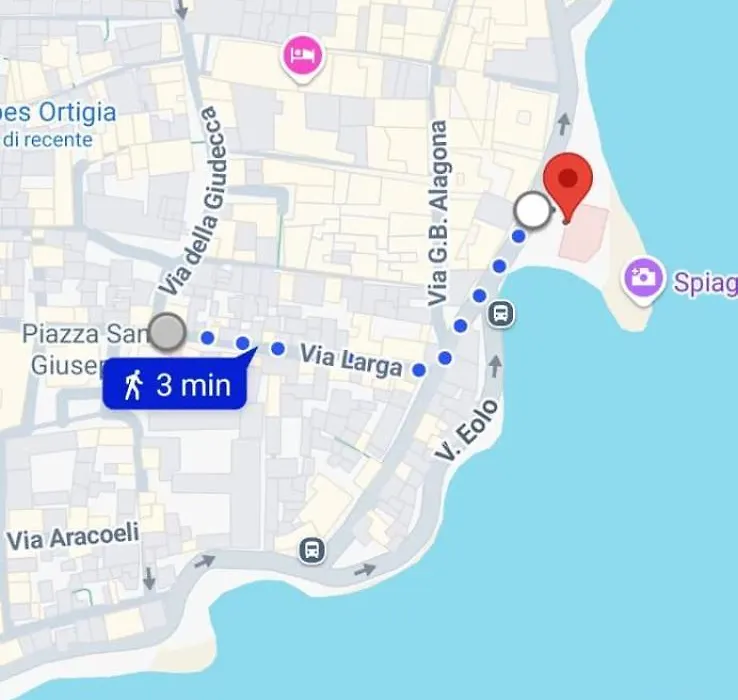Tap the 3 min walking route label
The image size is (738, 700).
(175, 384)
